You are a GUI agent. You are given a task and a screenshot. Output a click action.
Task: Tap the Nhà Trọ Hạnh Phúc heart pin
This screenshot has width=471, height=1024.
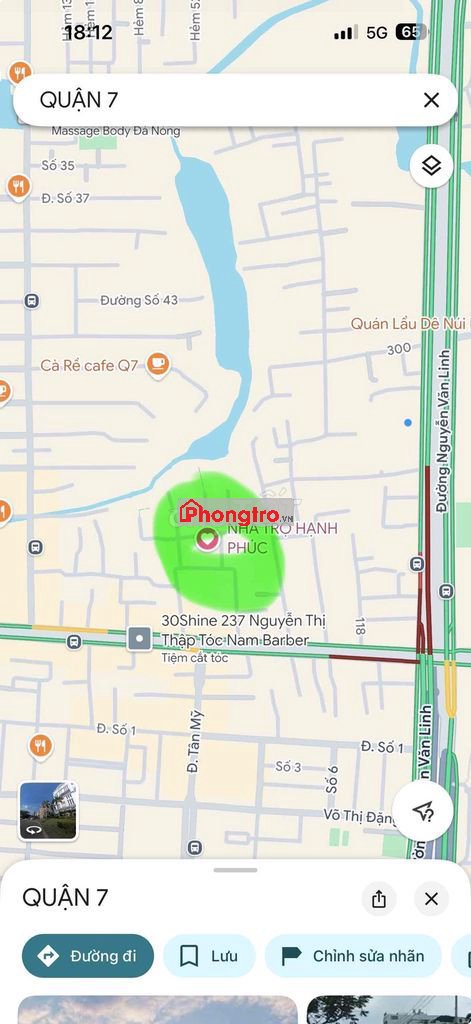click(x=207, y=539)
